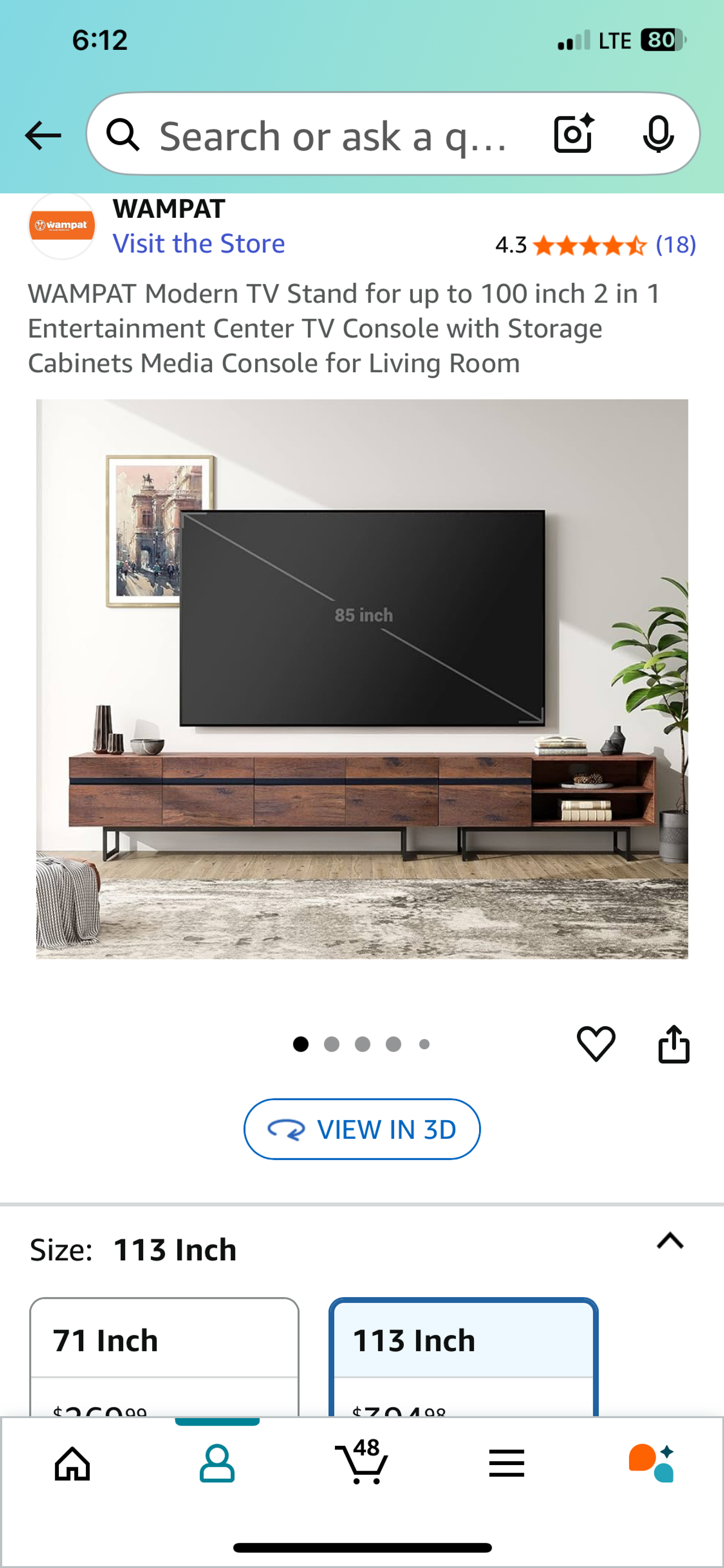Visit the WAMPAT store

tap(199, 243)
